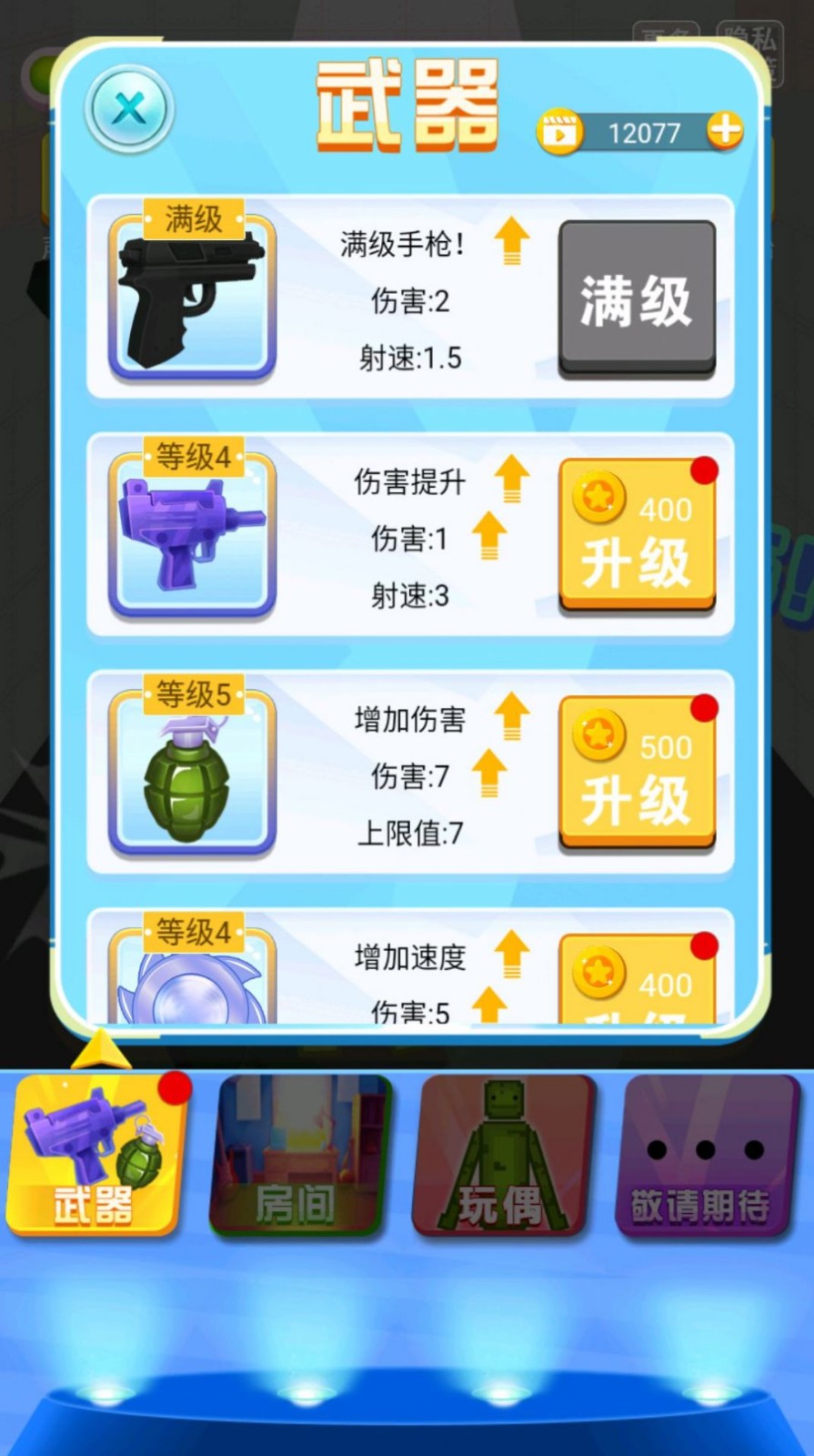Tap the red notification dot on the uzi upgrade
Screen dimensions: 814x1456
(703, 472)
